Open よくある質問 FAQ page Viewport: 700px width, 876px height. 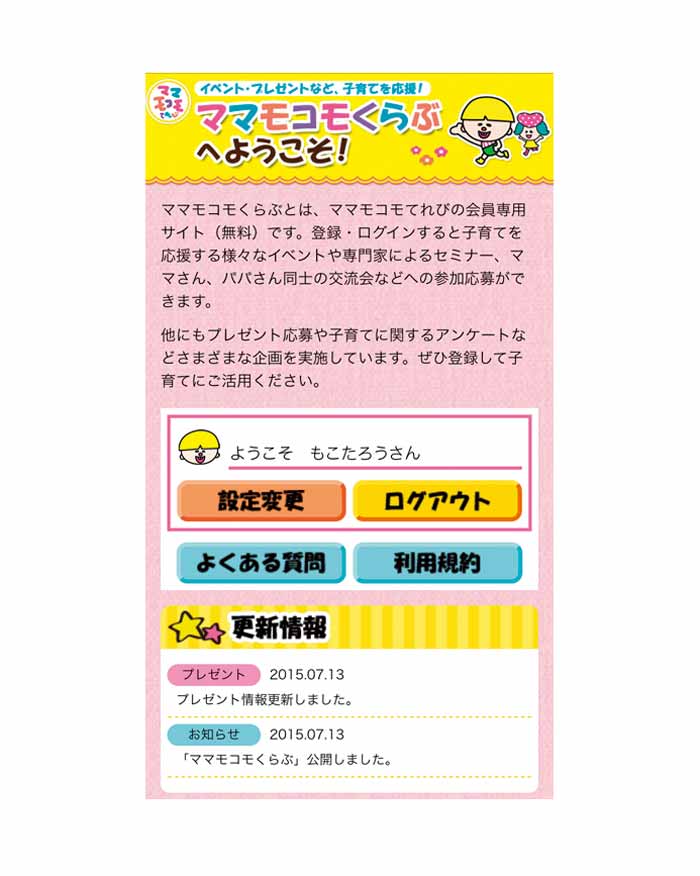pos(261,563)
